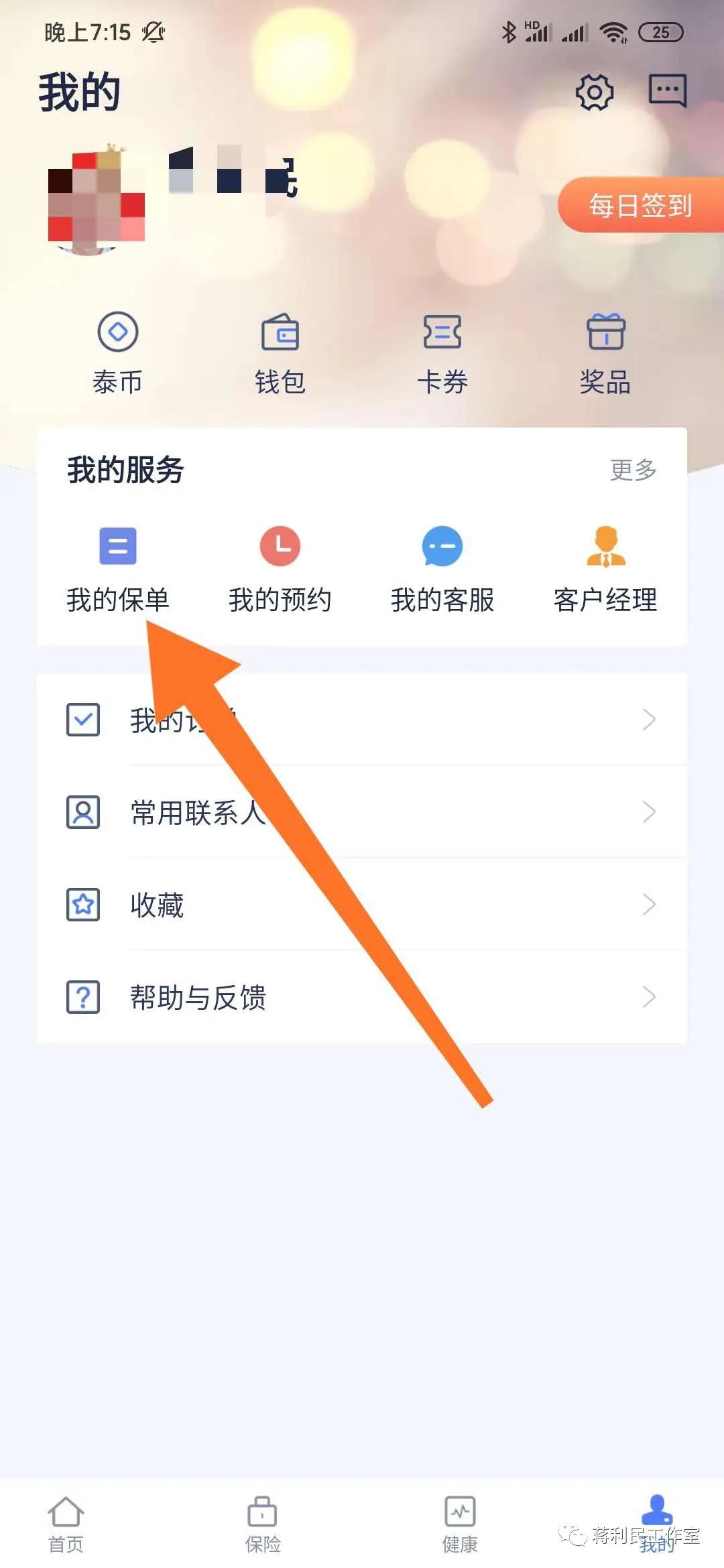The image size is (724, 1568).
Task: Expand the 常用联系人 row chevron
Action: 648,813
